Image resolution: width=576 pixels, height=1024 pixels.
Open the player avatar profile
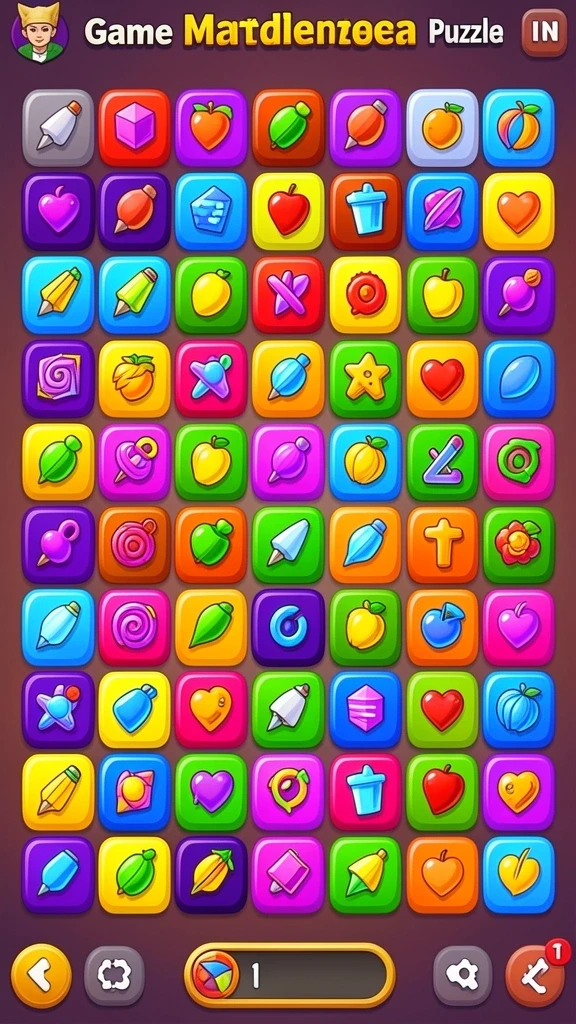[39, 31]
